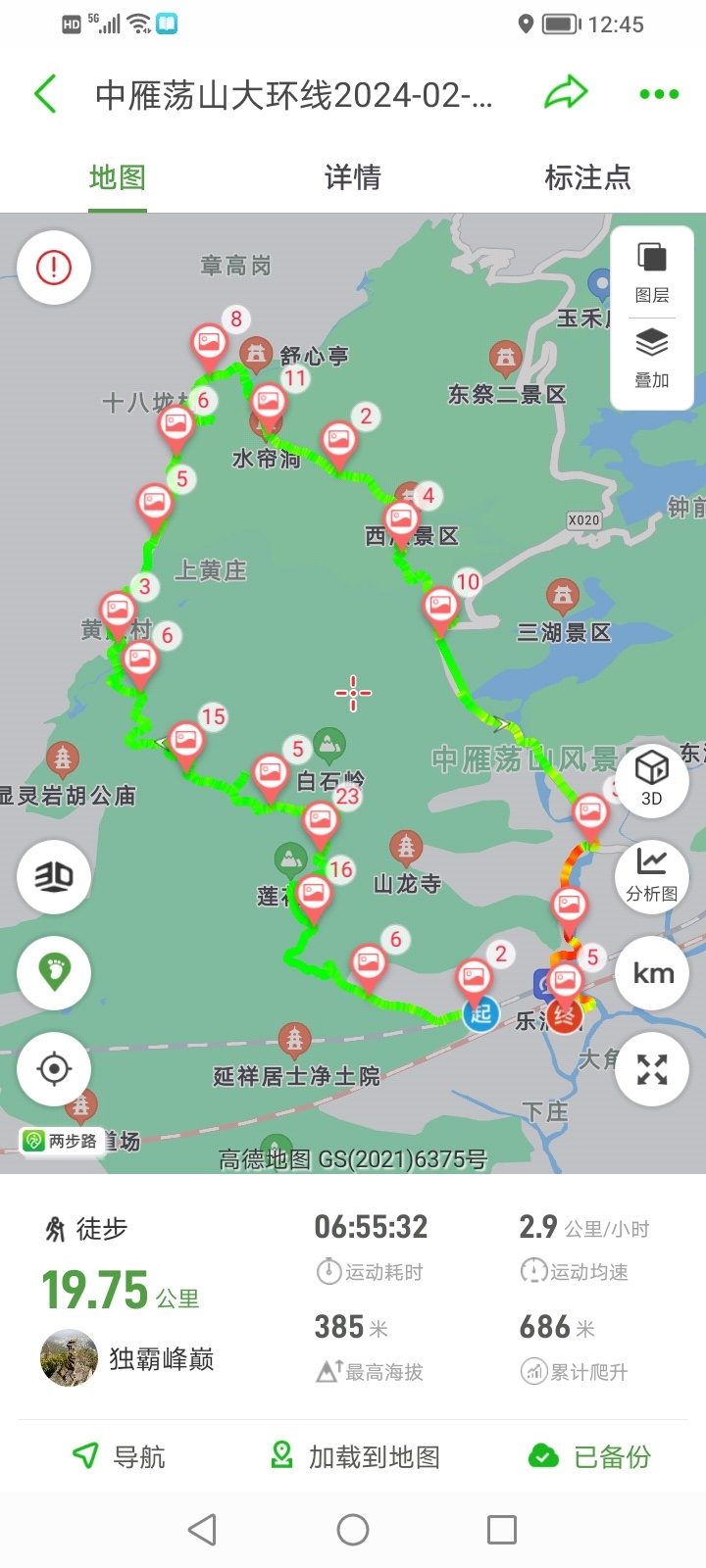Expand the map to fullscreen

coord(652,1069)
